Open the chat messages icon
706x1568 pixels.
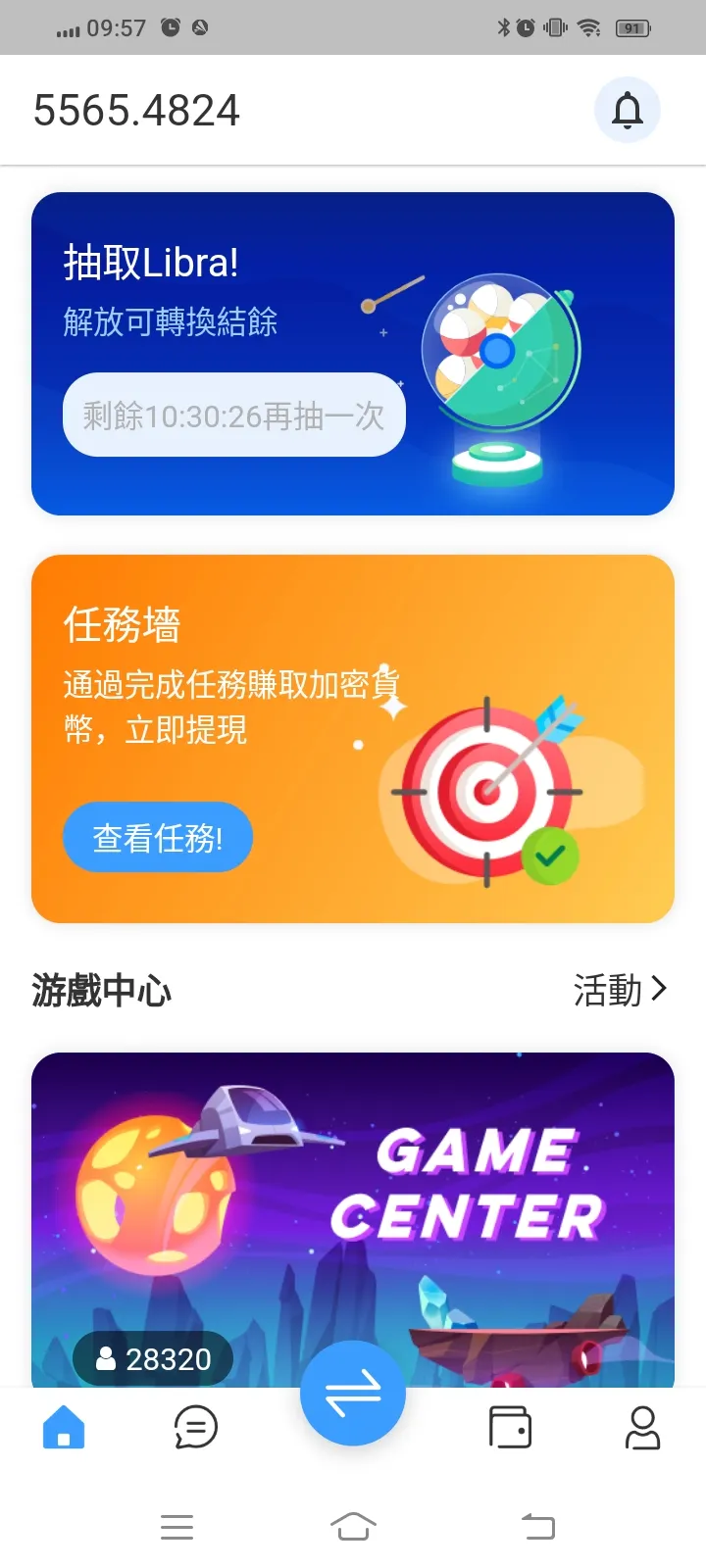pyautogui.click(x=195, y=1427)
